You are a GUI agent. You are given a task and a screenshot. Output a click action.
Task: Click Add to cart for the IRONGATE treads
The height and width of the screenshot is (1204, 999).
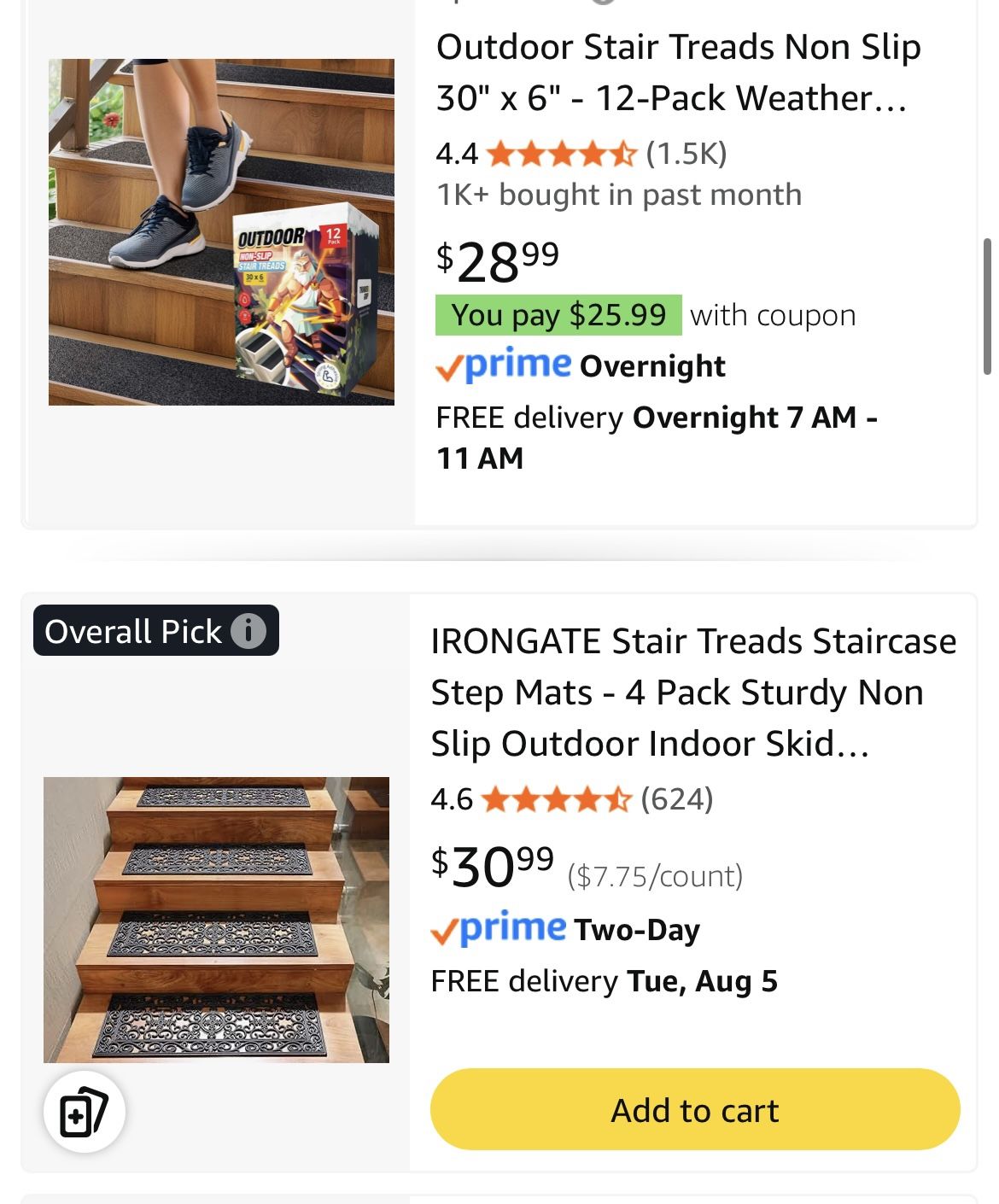coord(694,1109)
